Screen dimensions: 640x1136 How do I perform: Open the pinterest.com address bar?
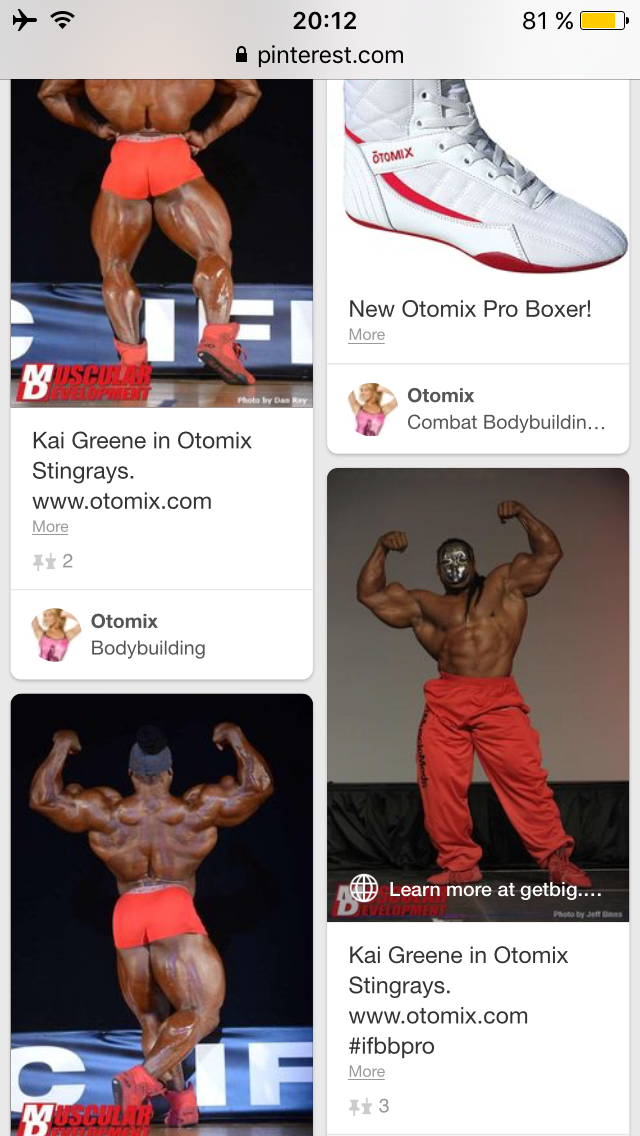320,55
